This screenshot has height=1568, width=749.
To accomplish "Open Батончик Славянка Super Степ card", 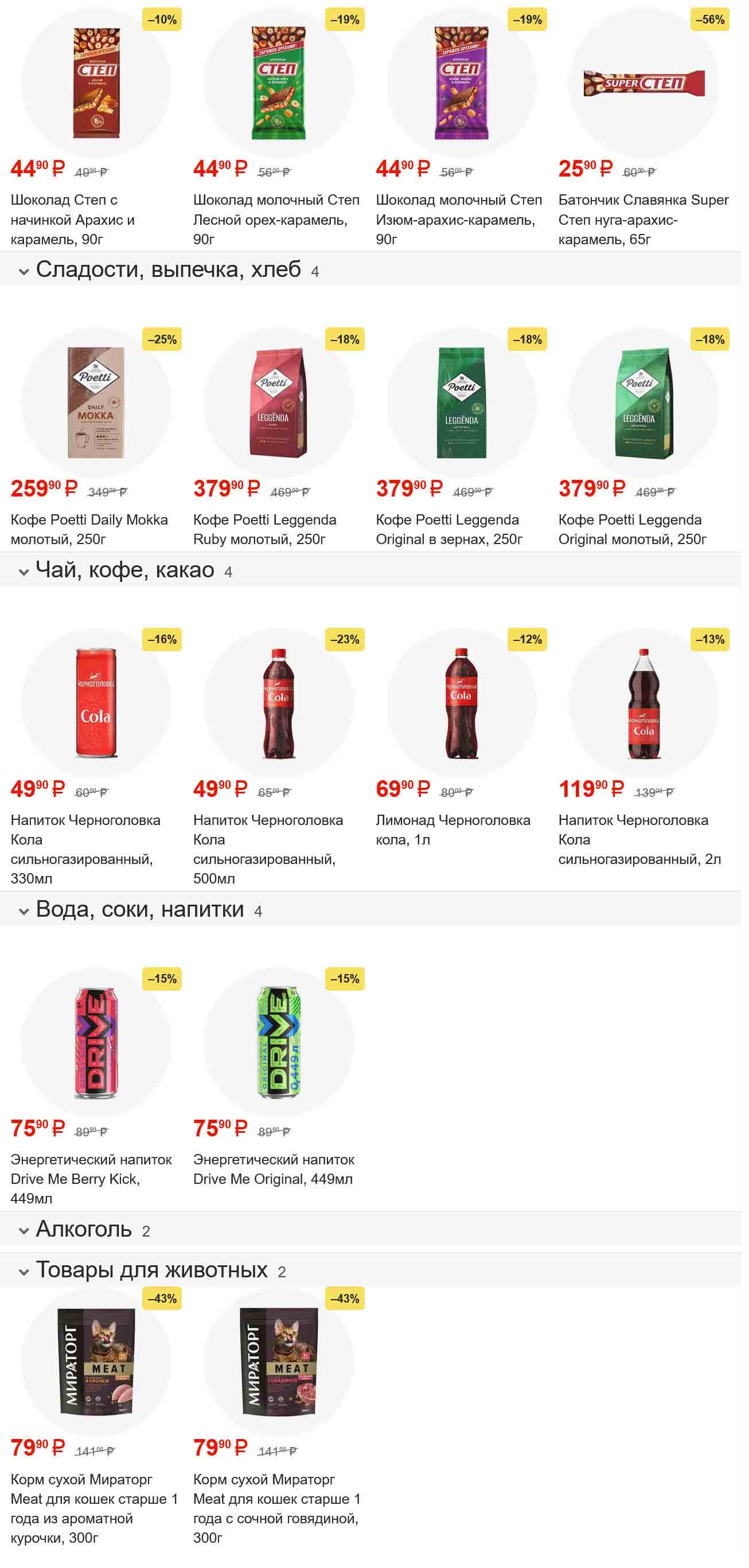I will click(x=643, y=83).
